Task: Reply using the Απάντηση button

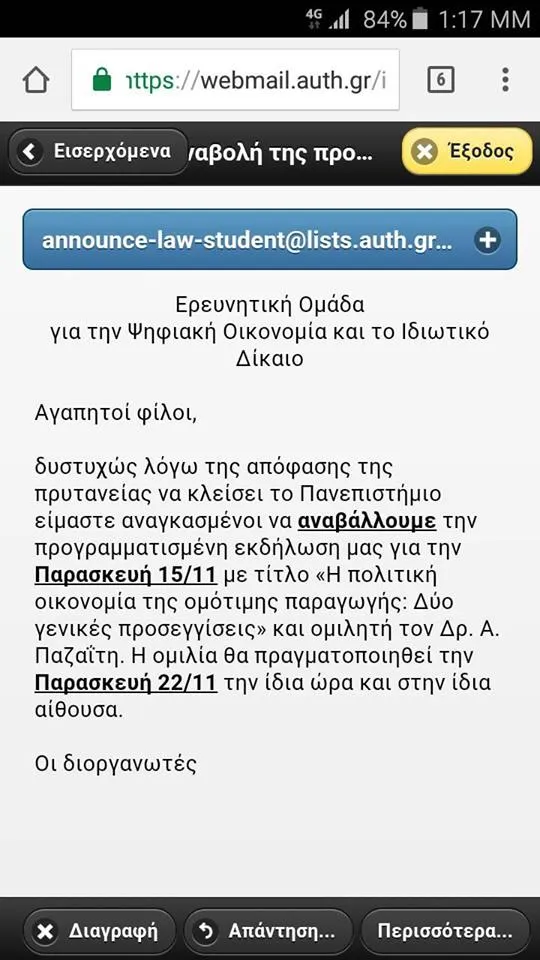Action: click(x=269, y=932)
